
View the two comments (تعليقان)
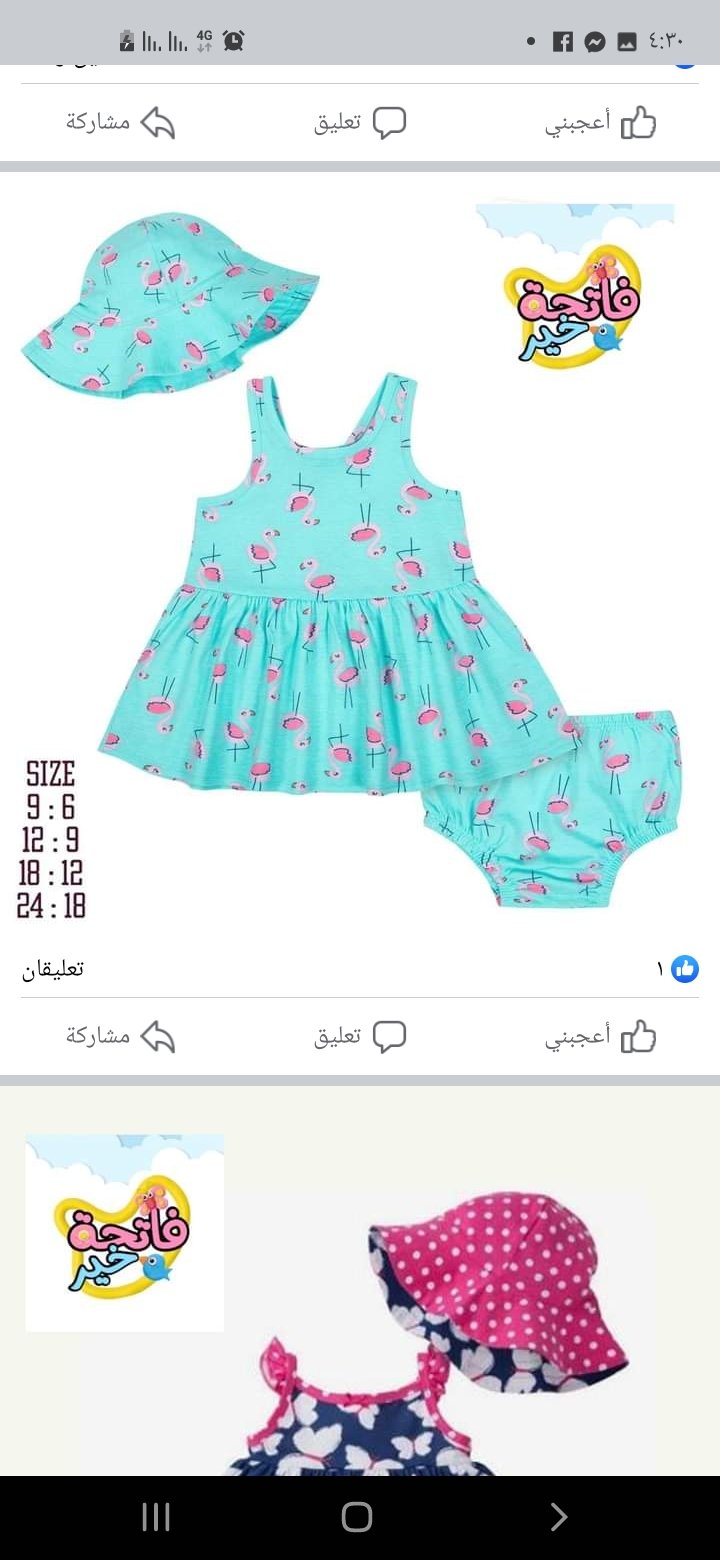pyautogui.click(x=53, y=969)
